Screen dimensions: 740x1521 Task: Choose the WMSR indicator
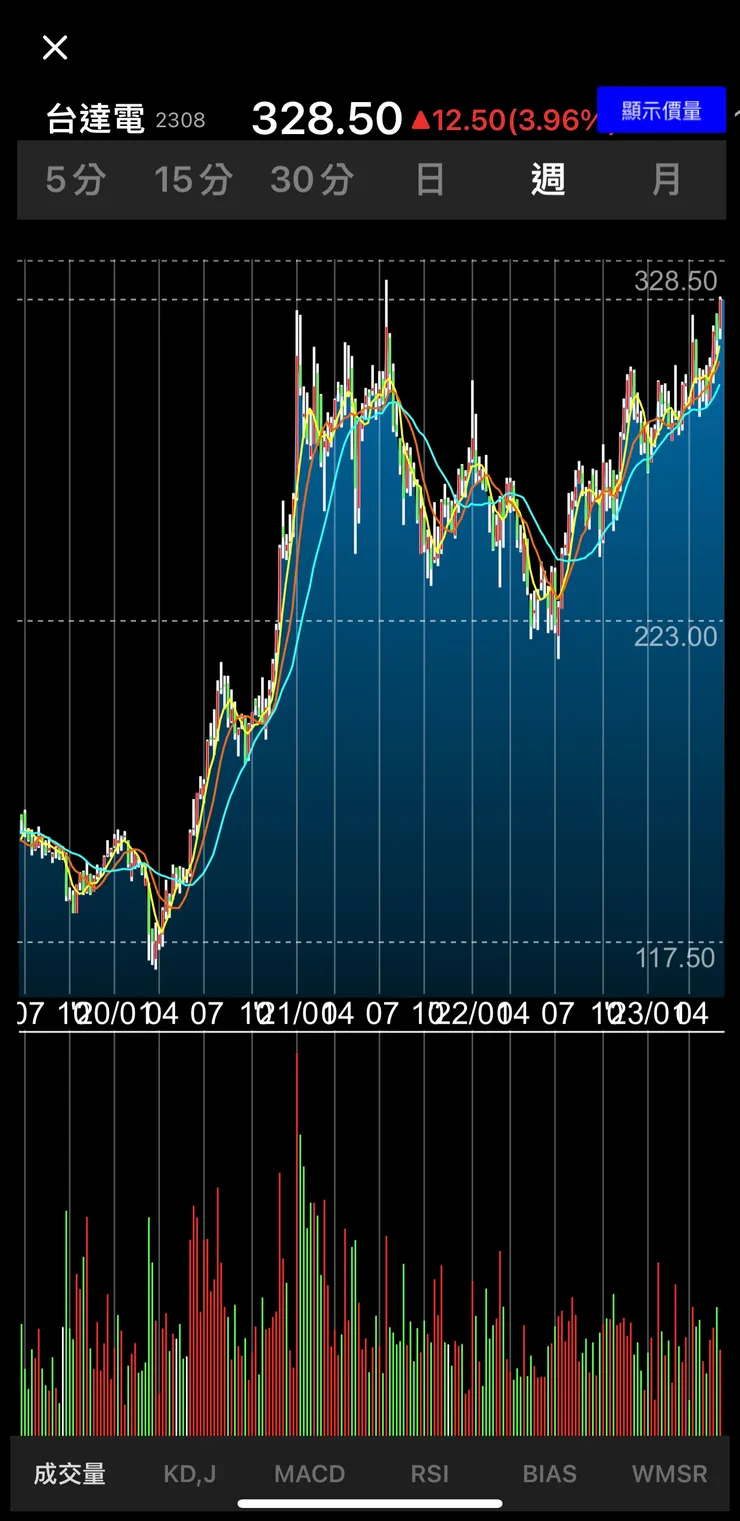point(670,1473)
